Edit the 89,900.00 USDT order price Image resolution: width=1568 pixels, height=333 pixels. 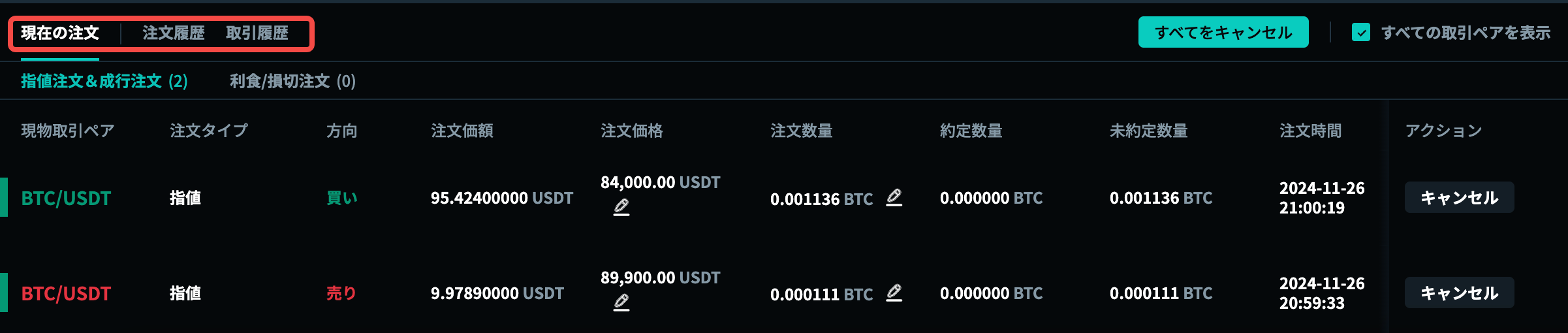[621, 302]
